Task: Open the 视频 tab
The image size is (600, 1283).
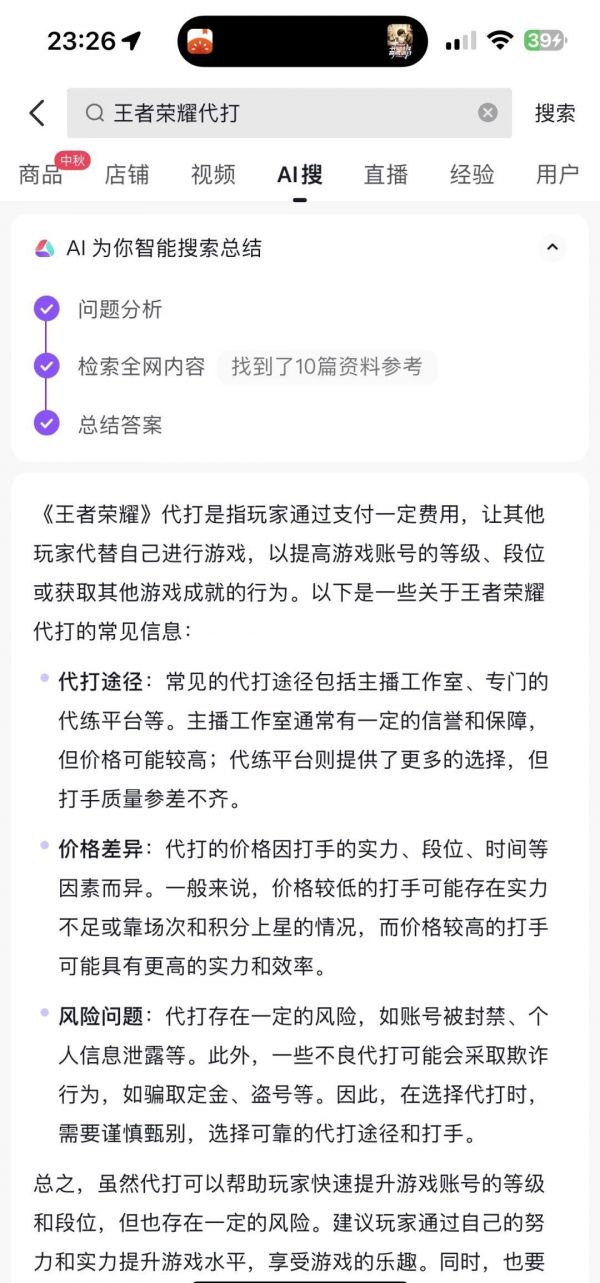Action: click(213, 174)
